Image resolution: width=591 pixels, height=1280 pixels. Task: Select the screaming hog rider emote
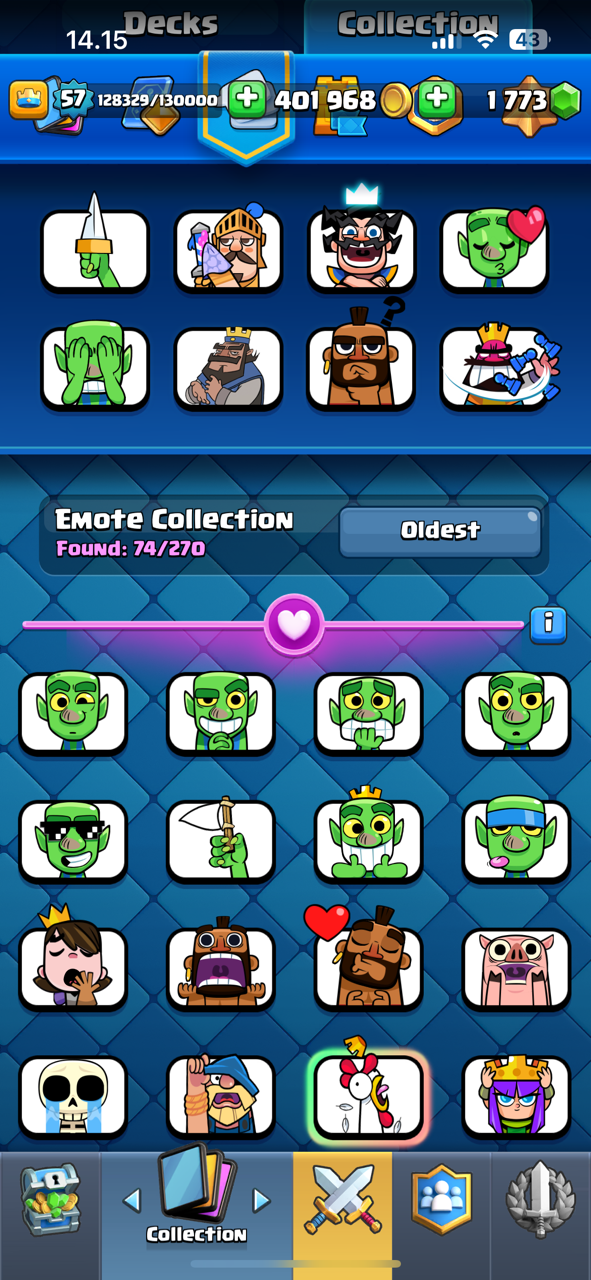point(221,969)
